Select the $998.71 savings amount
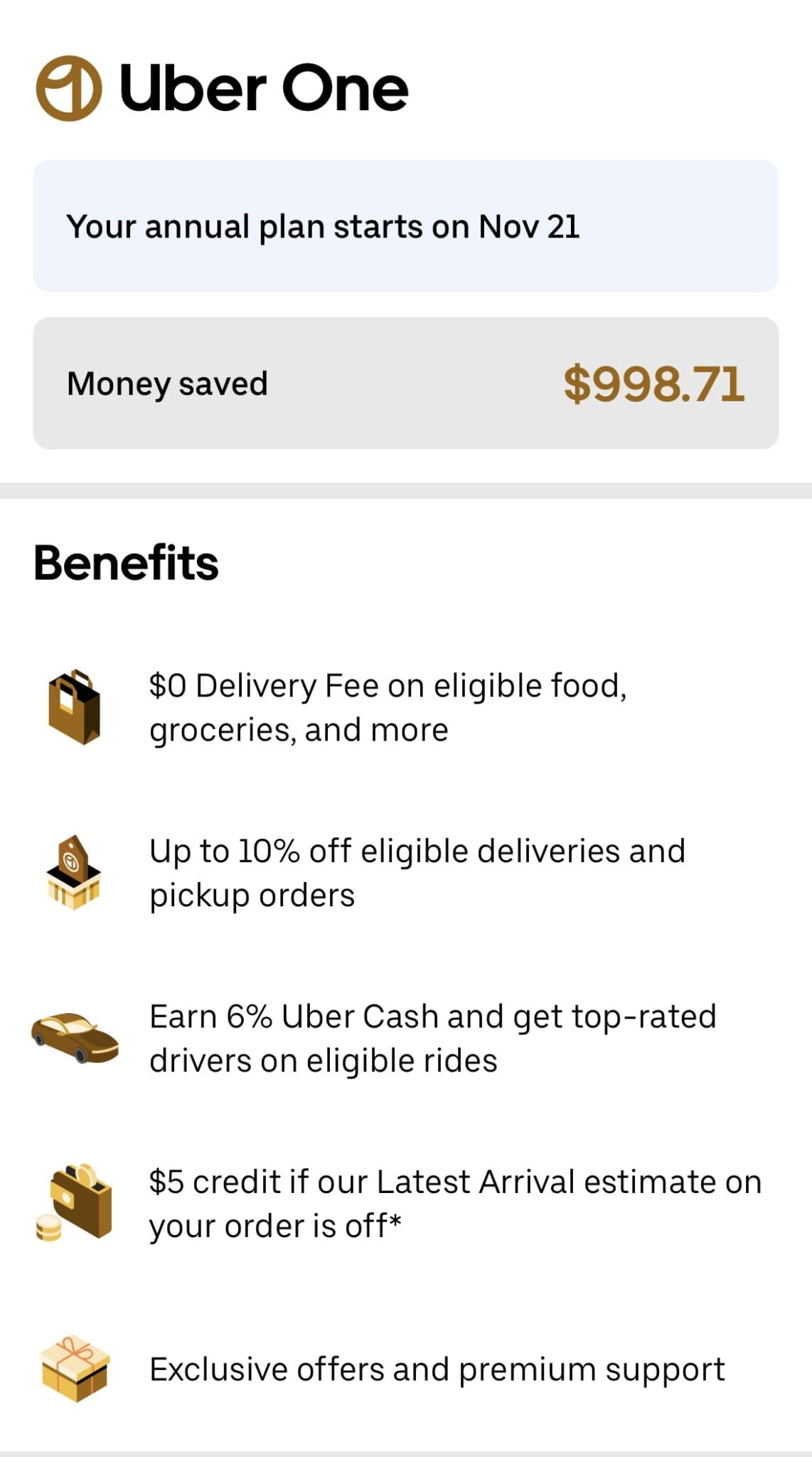Image resolution: width=812 pixels, height=1457 pixels. 656,383
